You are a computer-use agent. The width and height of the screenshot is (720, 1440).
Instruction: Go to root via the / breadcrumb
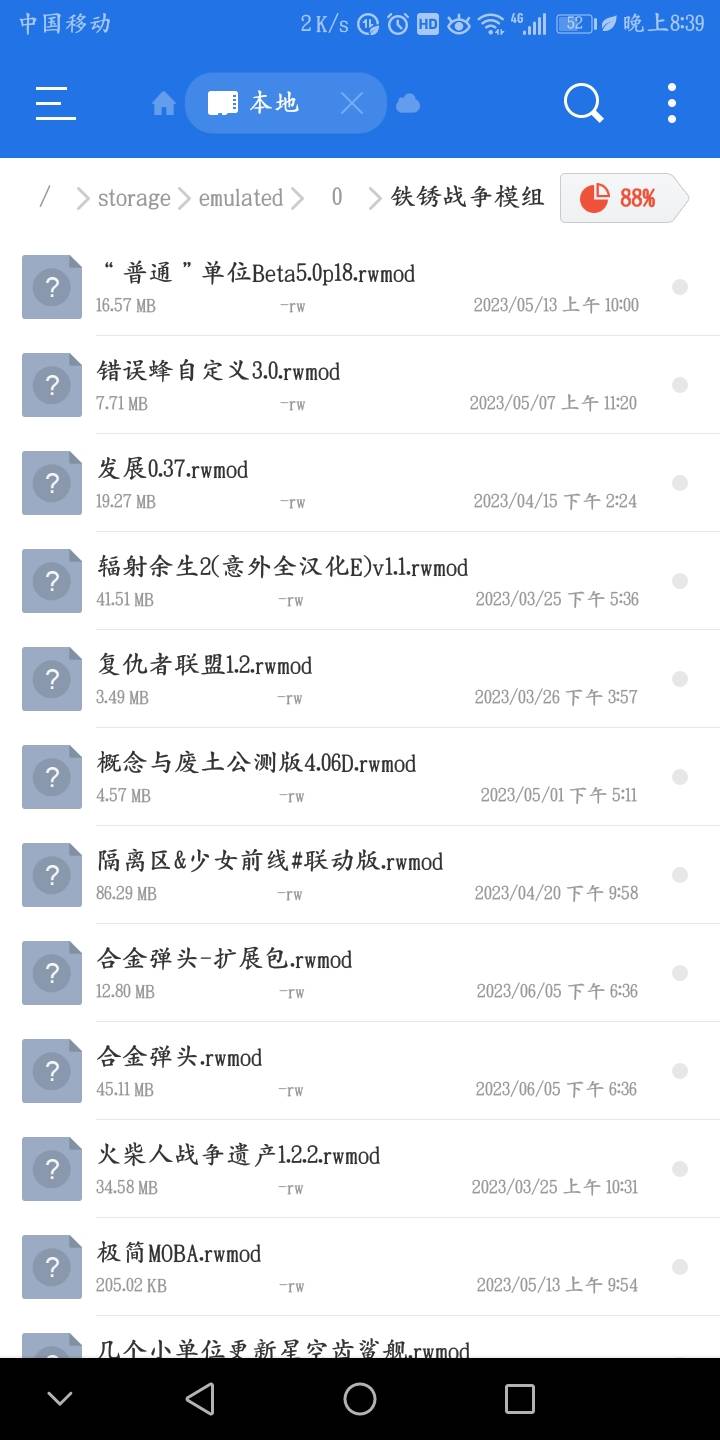pos(44,197)
